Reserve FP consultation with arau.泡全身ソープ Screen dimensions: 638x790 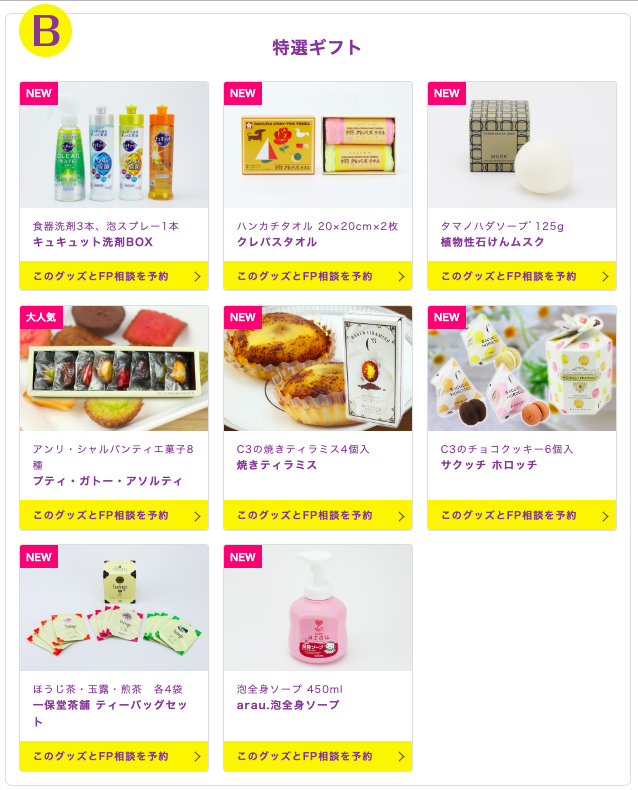[318, 756]
